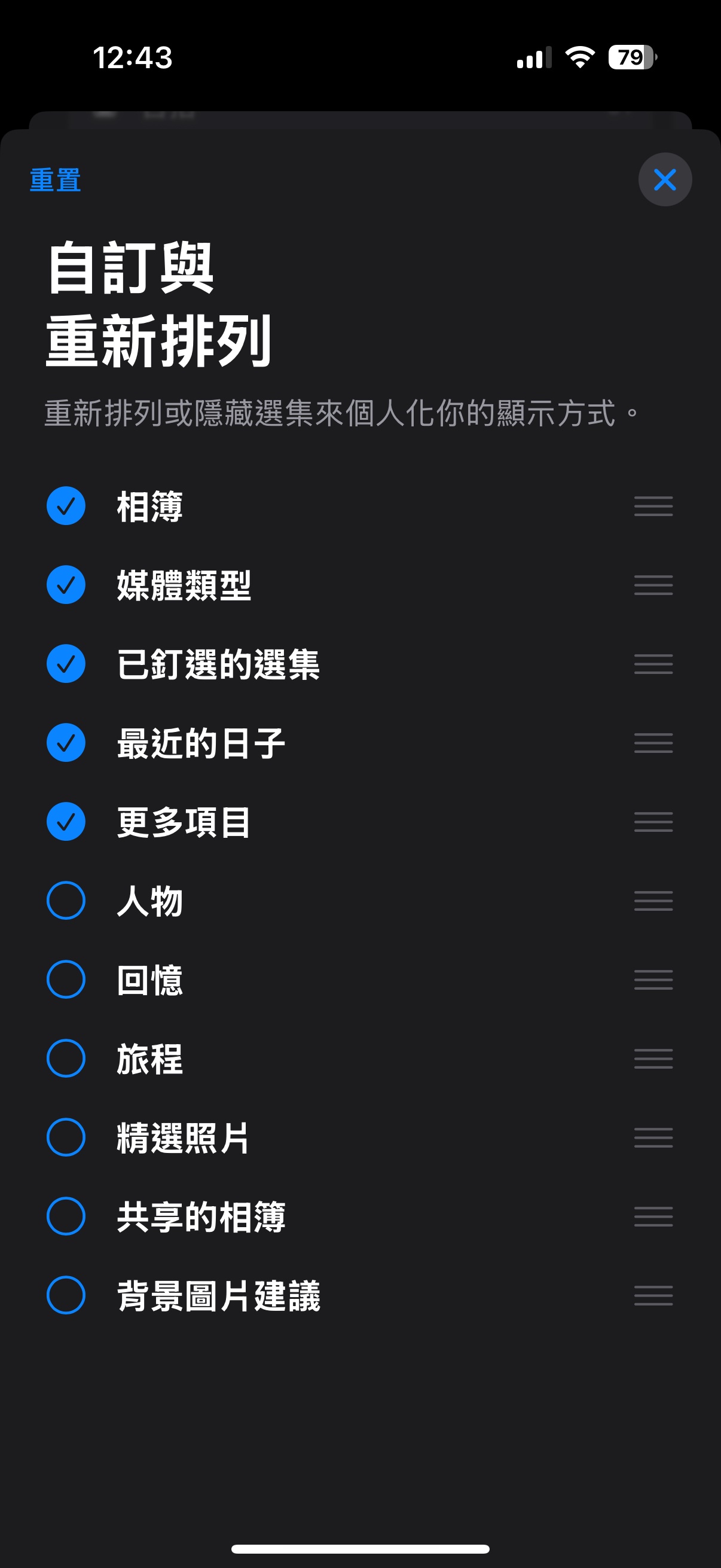Tap the 重置 reset link
The image size is (721, 1568).
tap(56, 180)
